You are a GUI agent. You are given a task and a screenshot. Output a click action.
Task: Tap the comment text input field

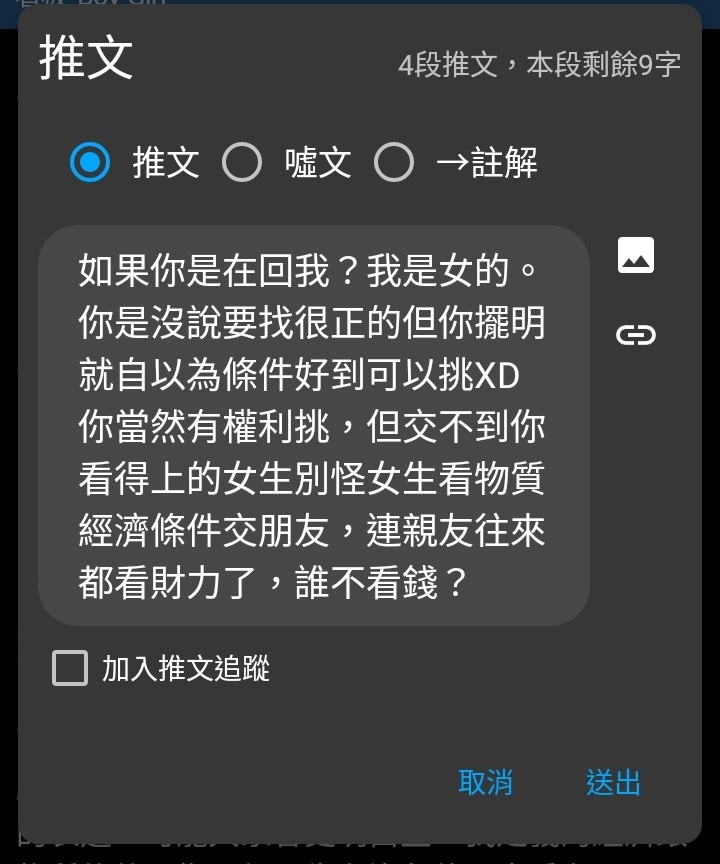click(313, 425)
